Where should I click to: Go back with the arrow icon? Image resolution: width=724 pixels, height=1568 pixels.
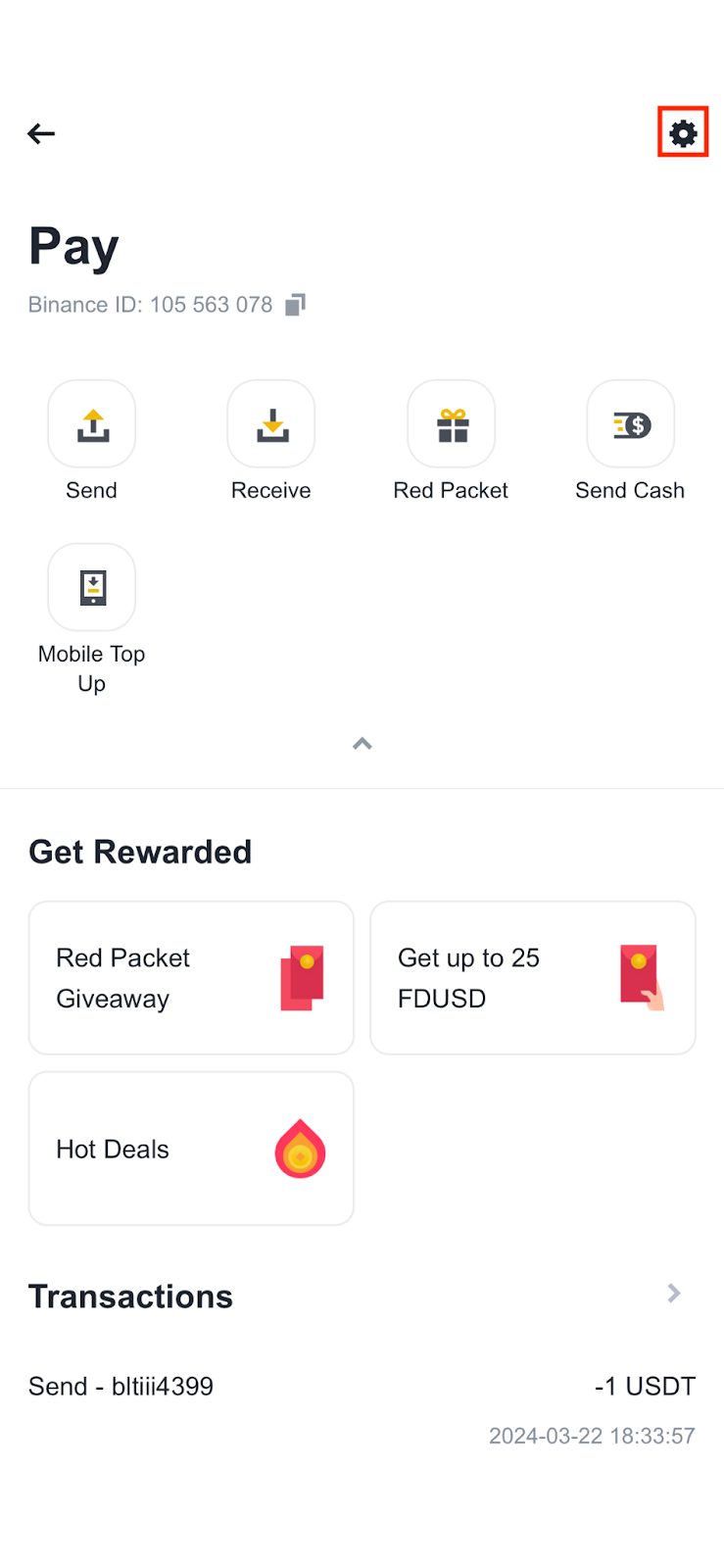41,133
